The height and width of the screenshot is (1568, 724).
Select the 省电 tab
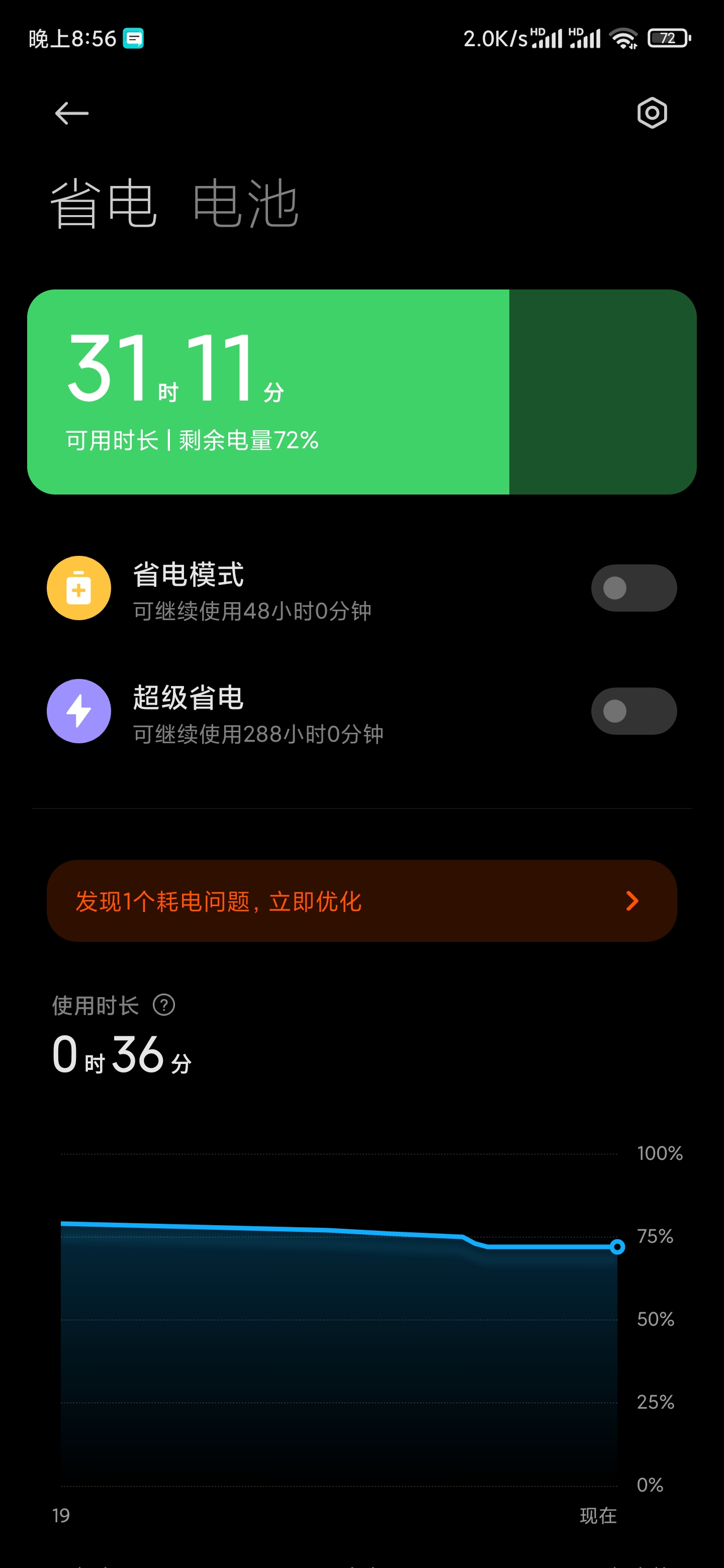pyautogui.click(x=104, y=204)
